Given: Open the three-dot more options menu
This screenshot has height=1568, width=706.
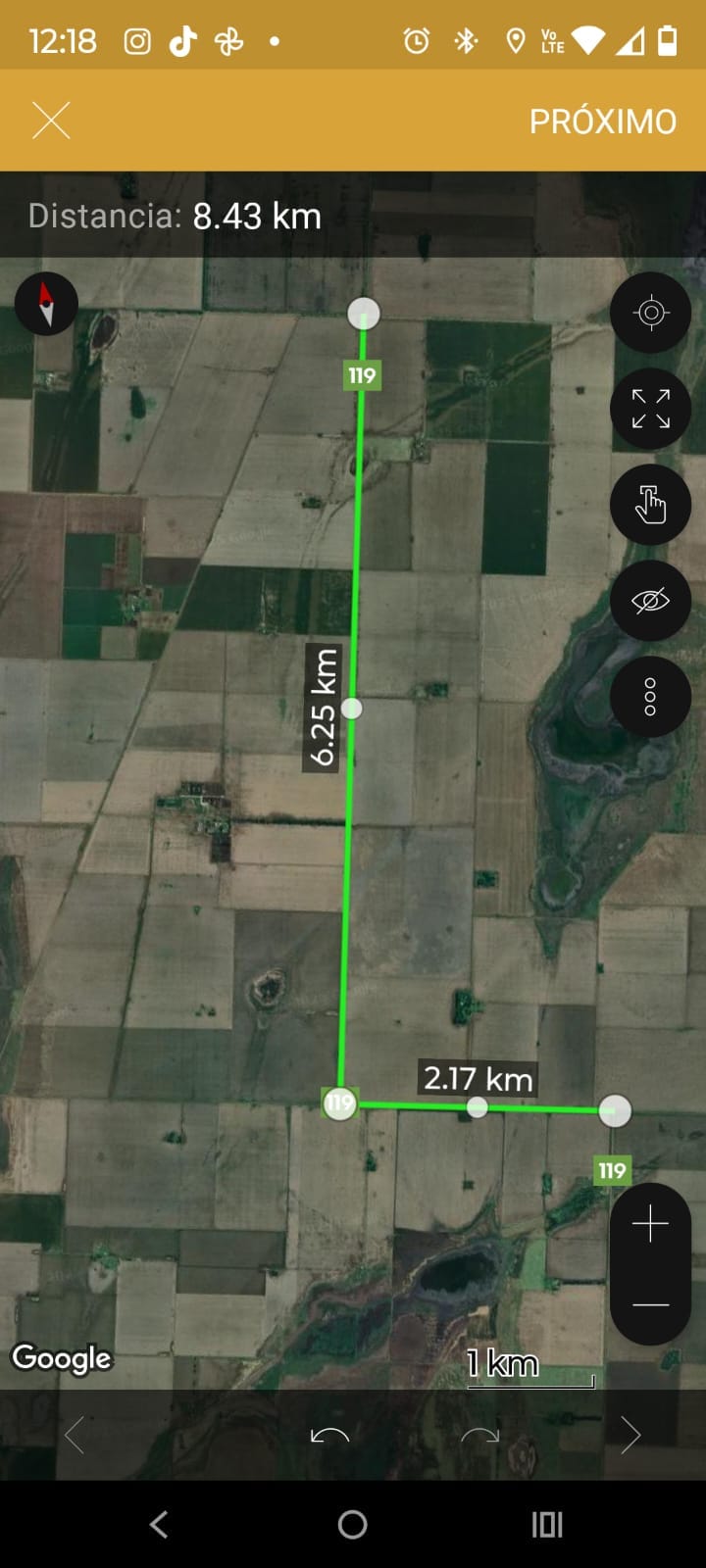Looking at the screenshot, I should pyautogui.click(x=650, y=696).
